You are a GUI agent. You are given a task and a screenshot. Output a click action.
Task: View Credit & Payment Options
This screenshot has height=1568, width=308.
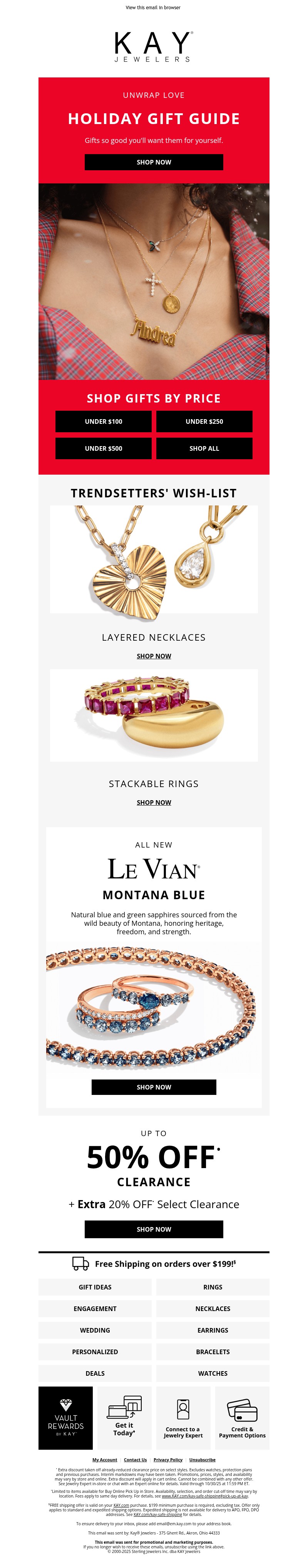[242, 1417]
